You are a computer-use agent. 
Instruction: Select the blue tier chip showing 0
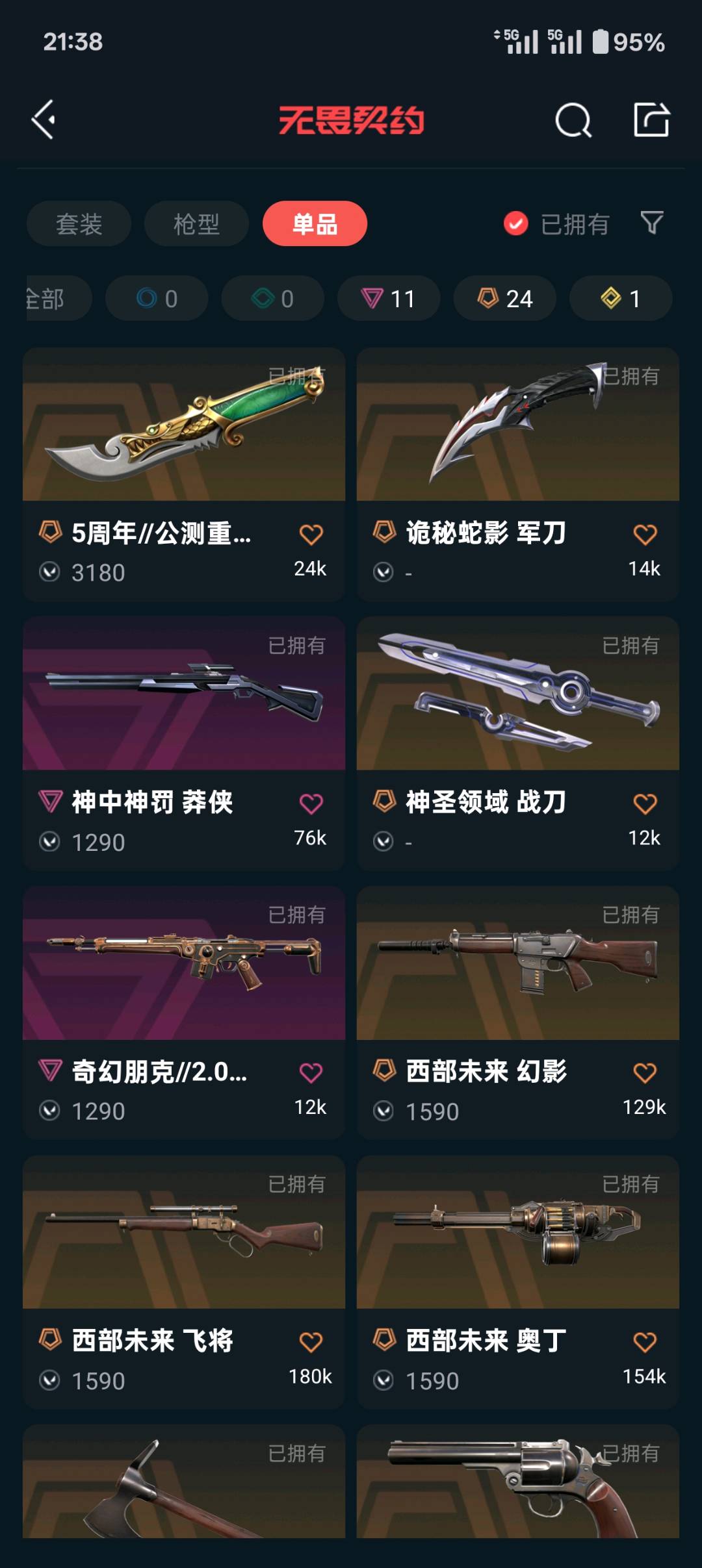pos(157,299)
